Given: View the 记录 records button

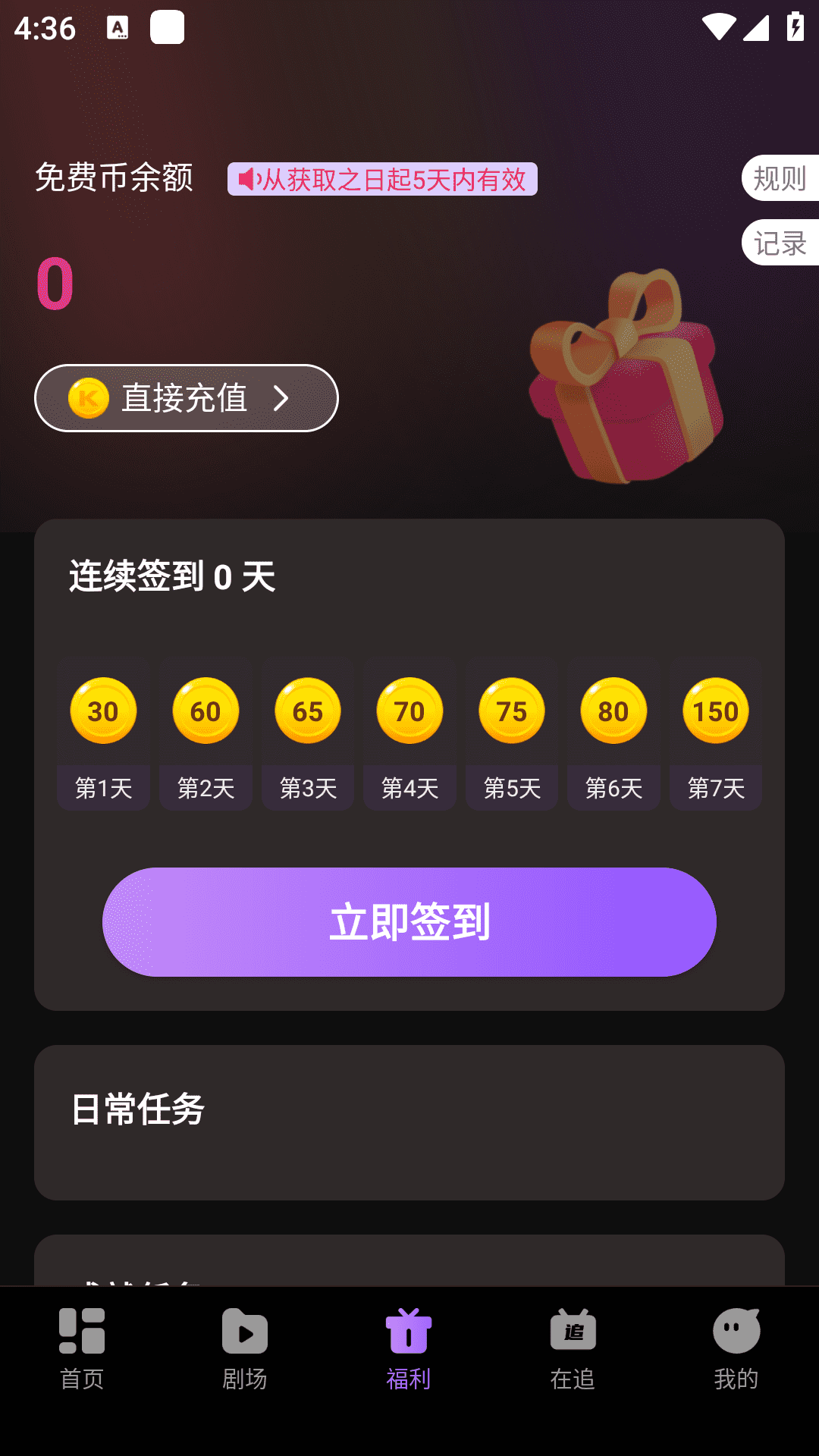Looking at the screenshot, I should pyautogui.click(x=780, y=243).
